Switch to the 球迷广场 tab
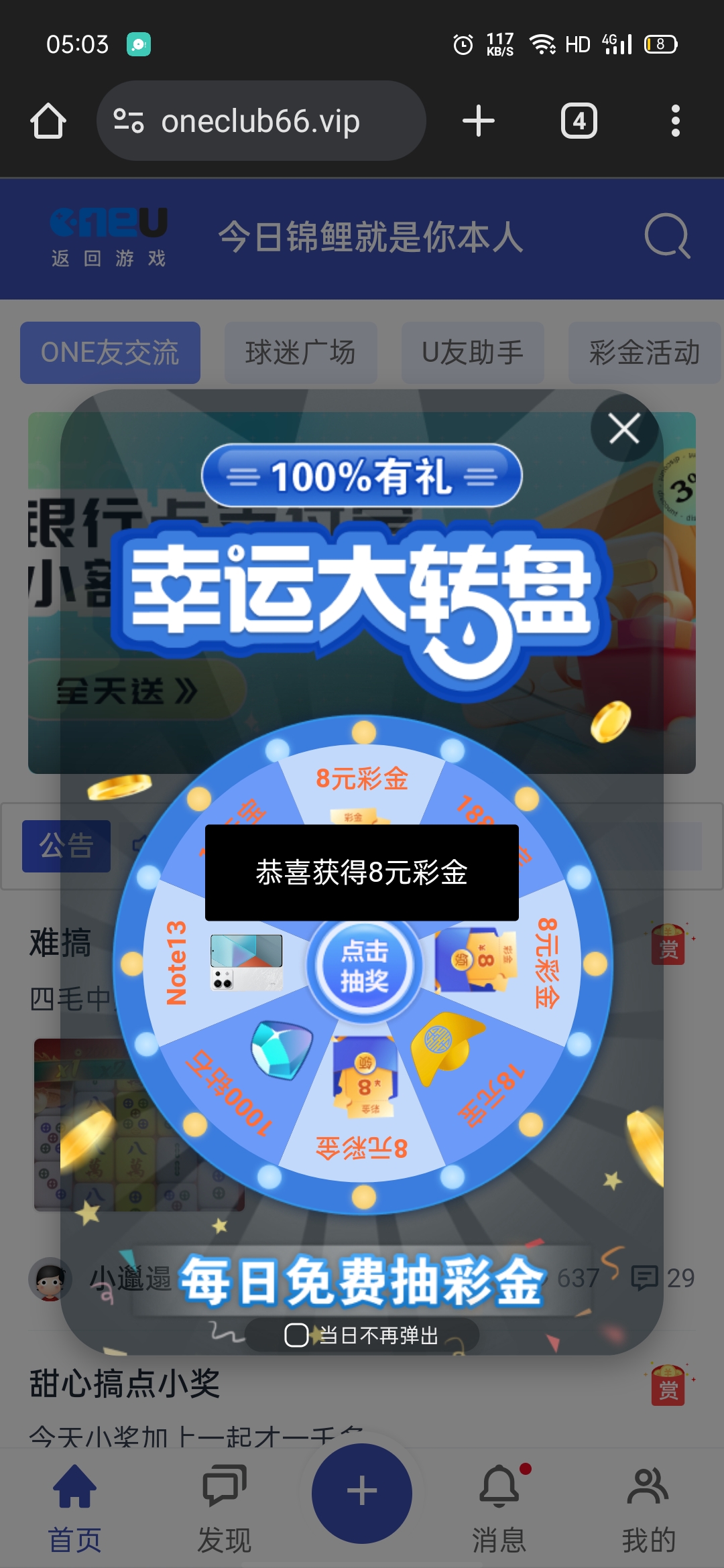This screenshot has height=1568, width=724. (300, 352)
